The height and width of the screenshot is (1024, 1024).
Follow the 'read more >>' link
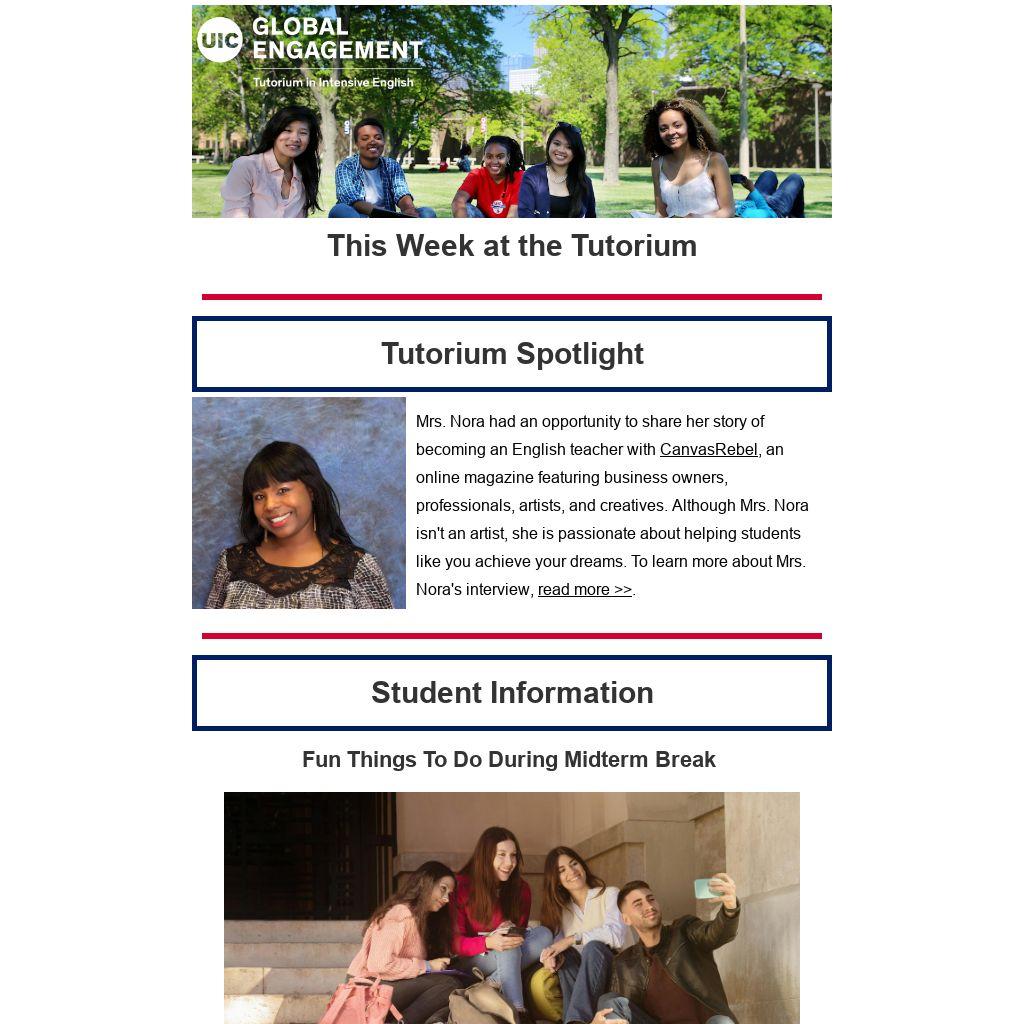pos(584,590)
